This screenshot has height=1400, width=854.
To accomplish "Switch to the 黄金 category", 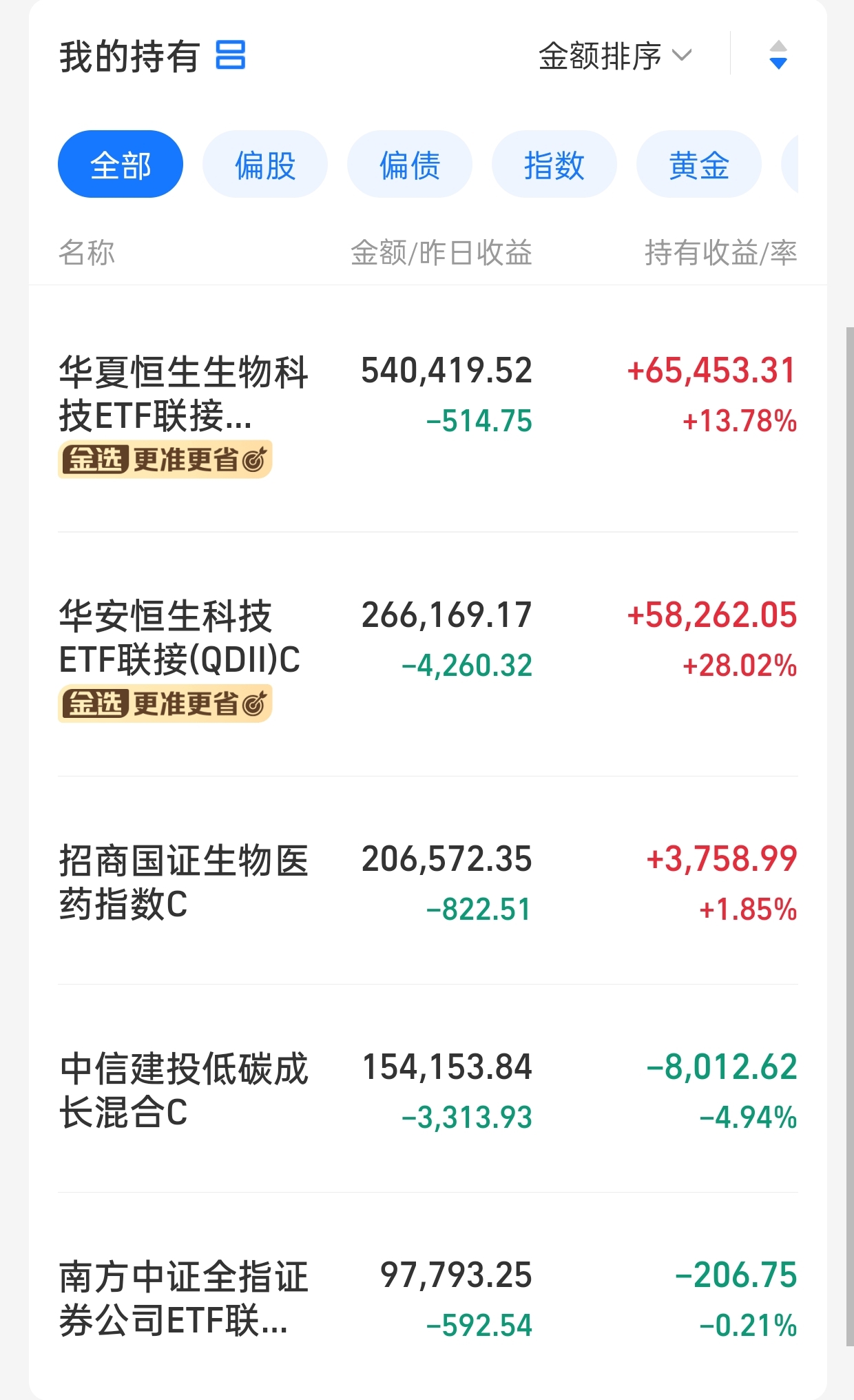I will 699,165.
